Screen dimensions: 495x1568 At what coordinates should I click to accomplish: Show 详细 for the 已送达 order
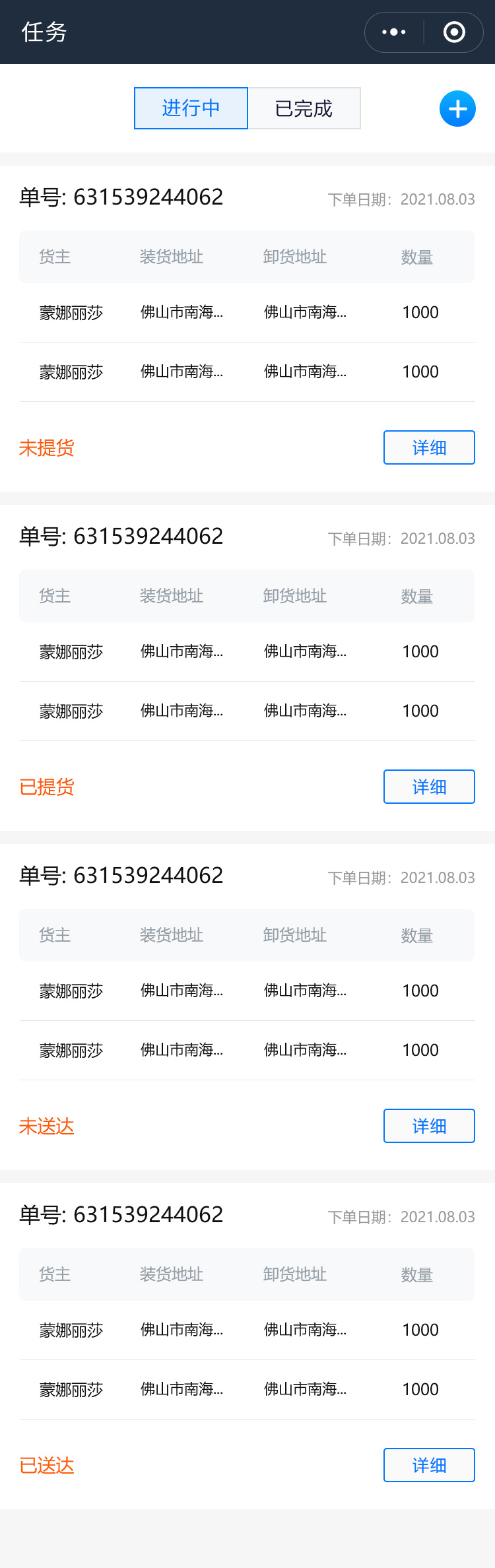coord(429,1465)
